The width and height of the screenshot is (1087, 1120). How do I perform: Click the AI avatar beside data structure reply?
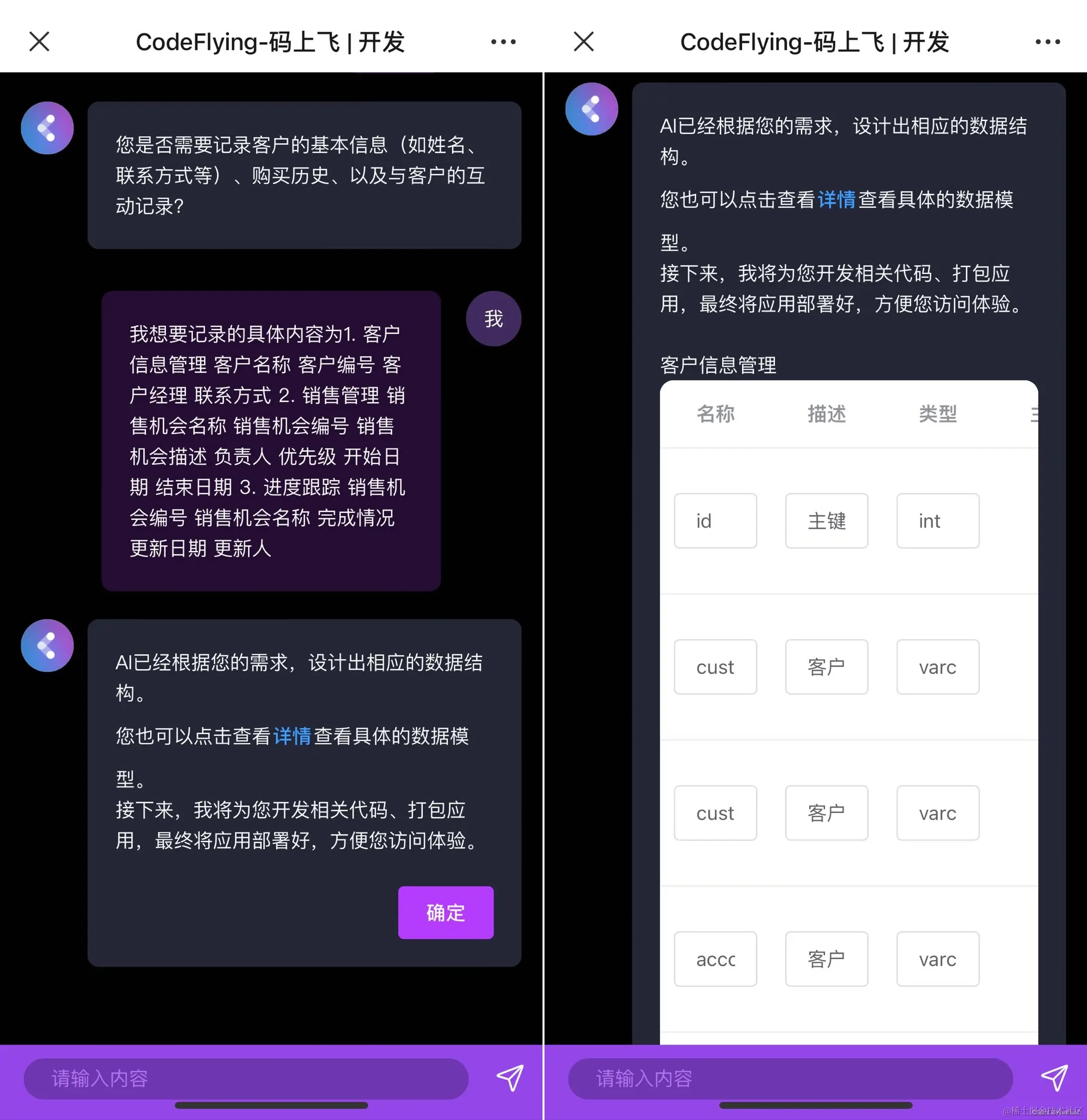click(47, 646)
